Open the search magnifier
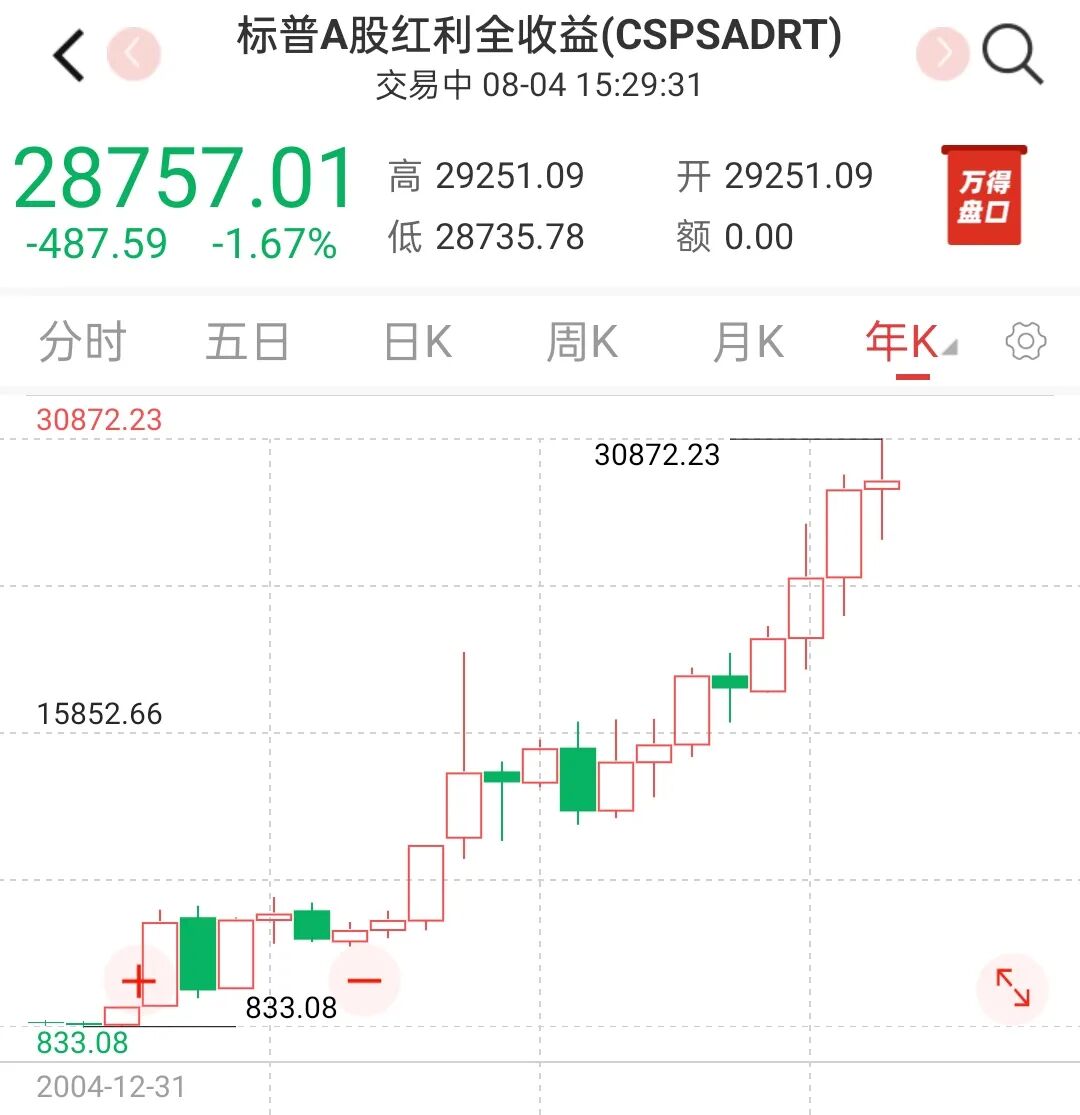The height and width of the screenshot is (1115, 1080). point(1012,55)
